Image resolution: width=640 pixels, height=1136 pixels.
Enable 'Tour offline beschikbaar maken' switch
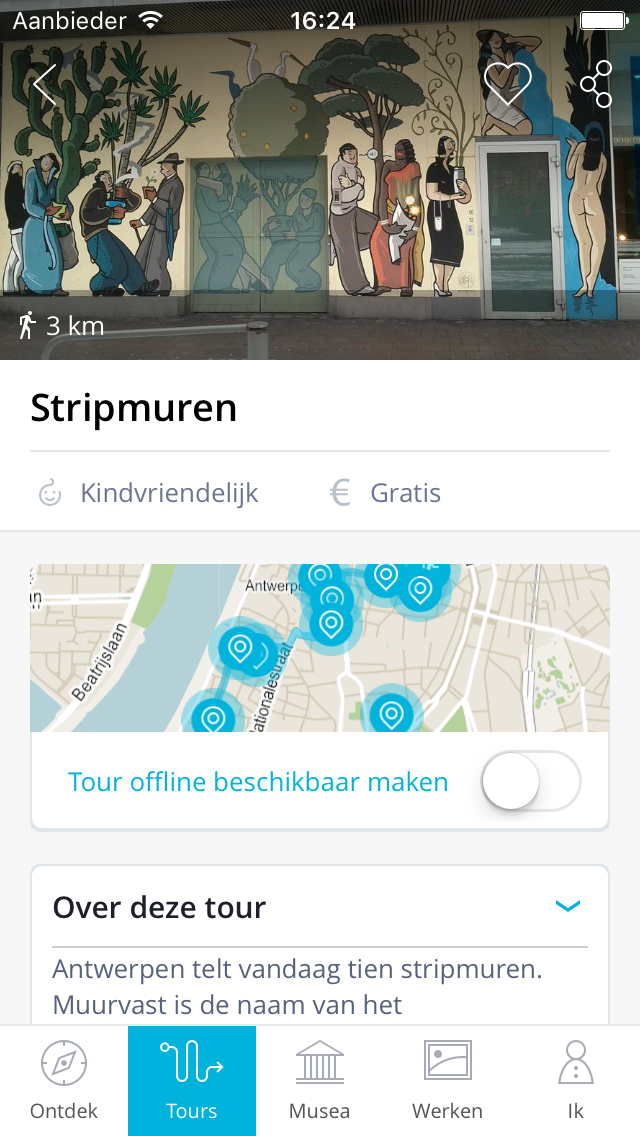pos(530,781)
